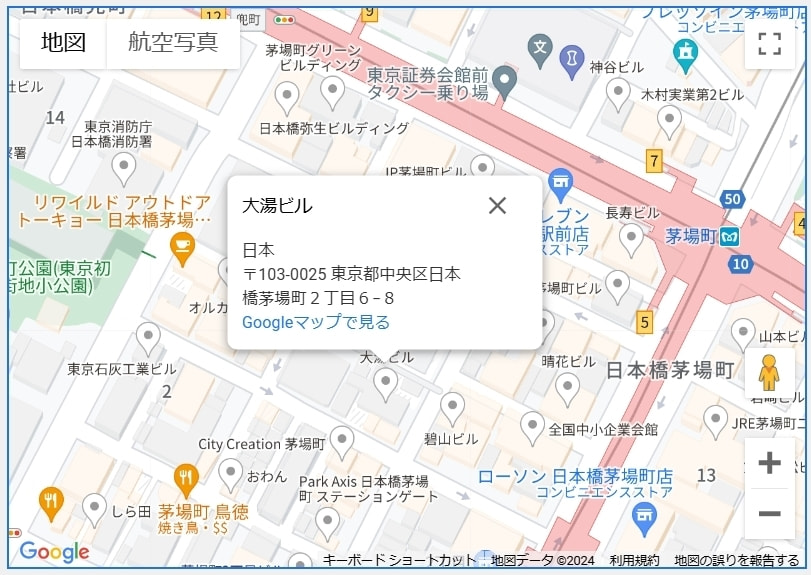Select the Street View pegman

[x=768, y=372]
